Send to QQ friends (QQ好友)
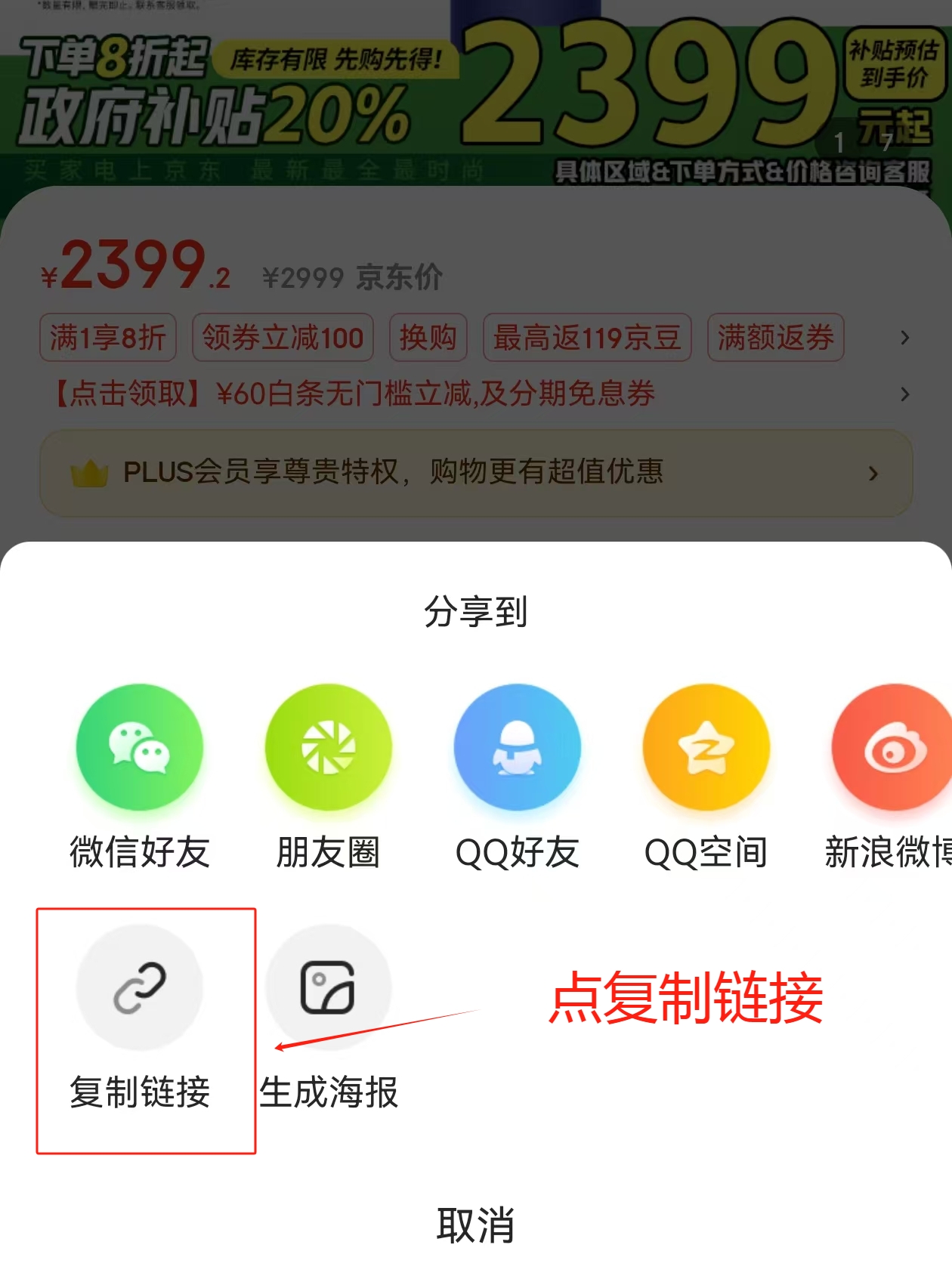 [x=518, y=748]
